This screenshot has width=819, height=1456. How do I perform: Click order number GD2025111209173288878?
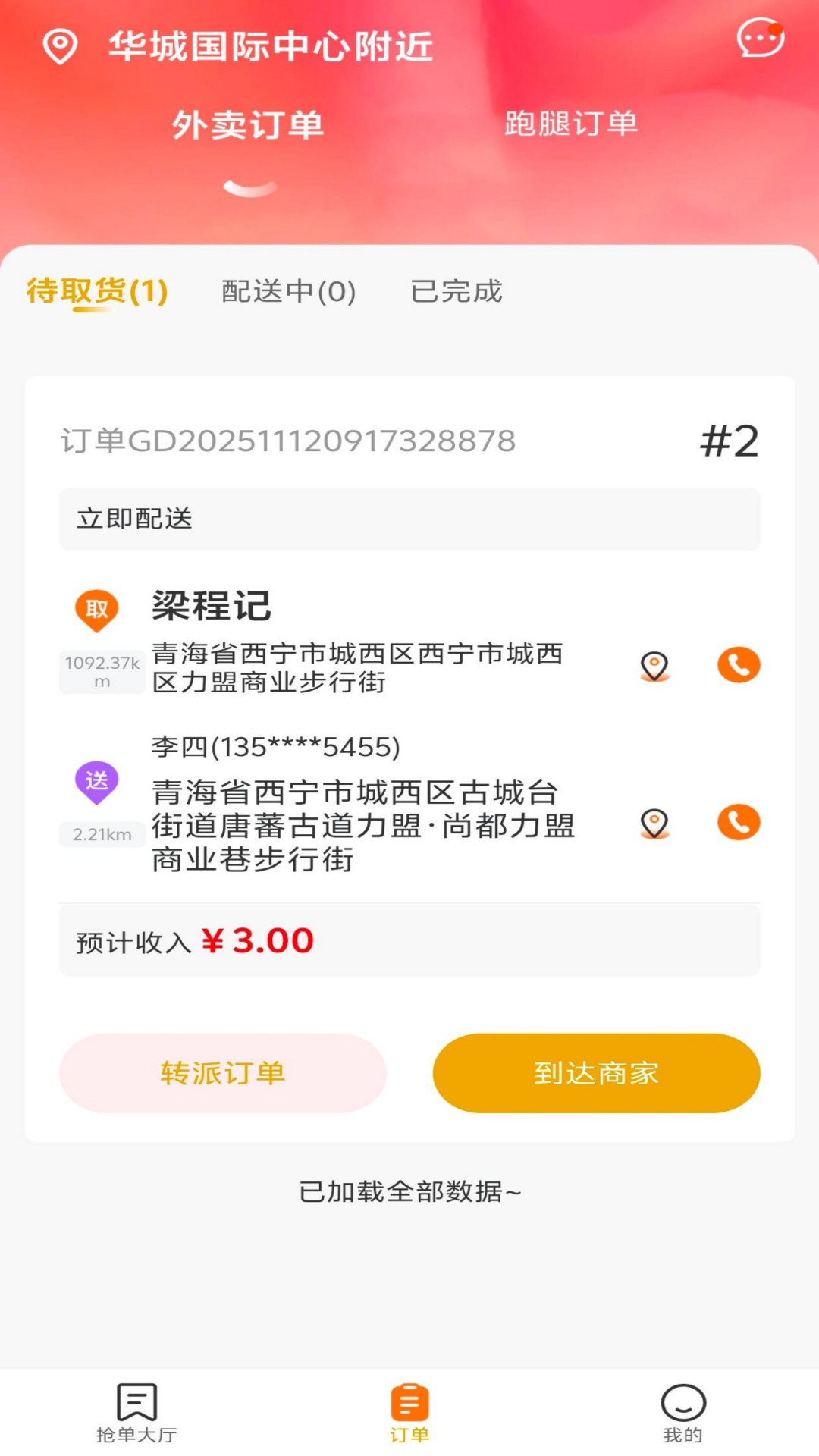[288, 440]
